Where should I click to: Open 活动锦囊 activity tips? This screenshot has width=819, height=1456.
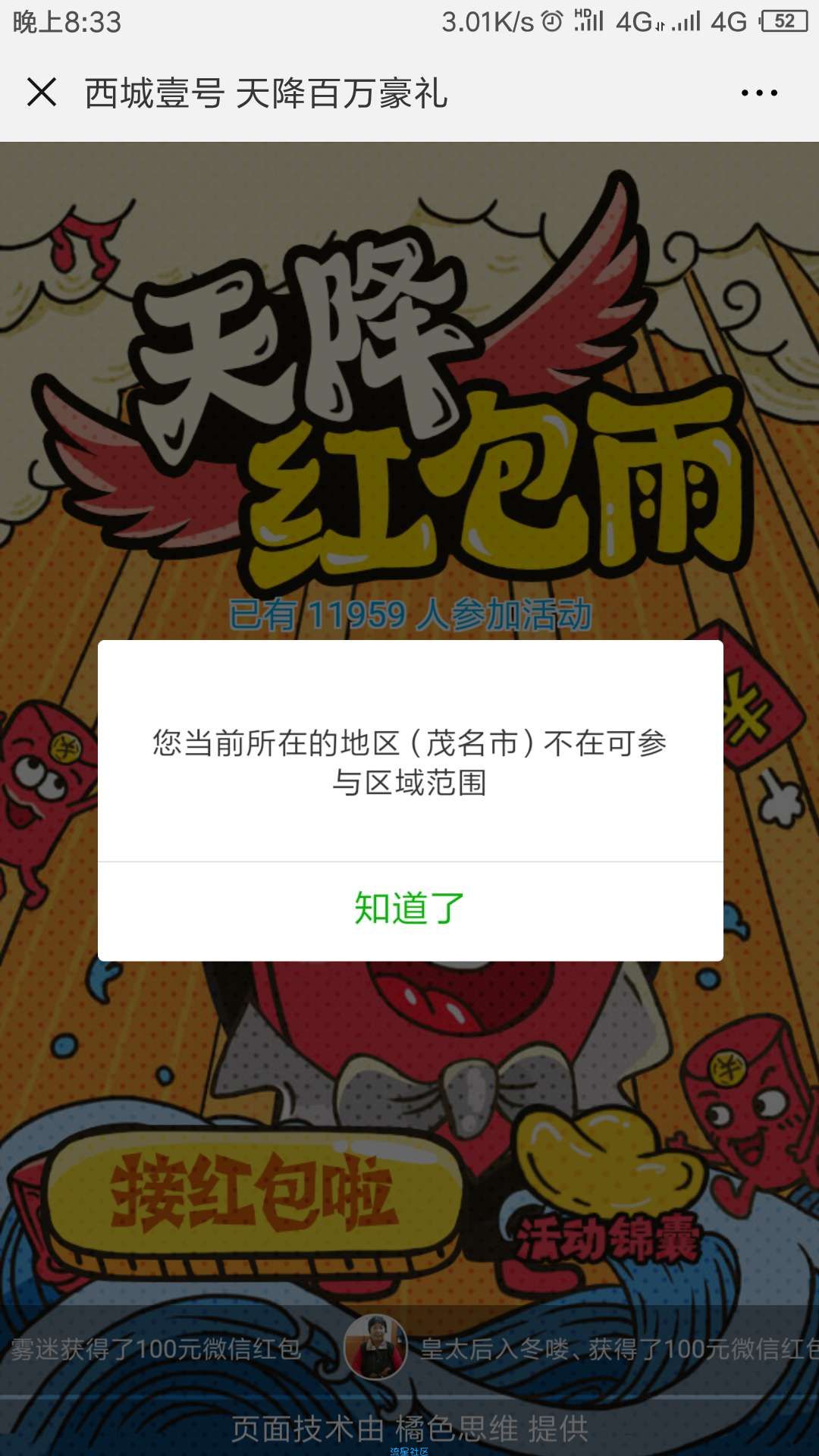607,1240
